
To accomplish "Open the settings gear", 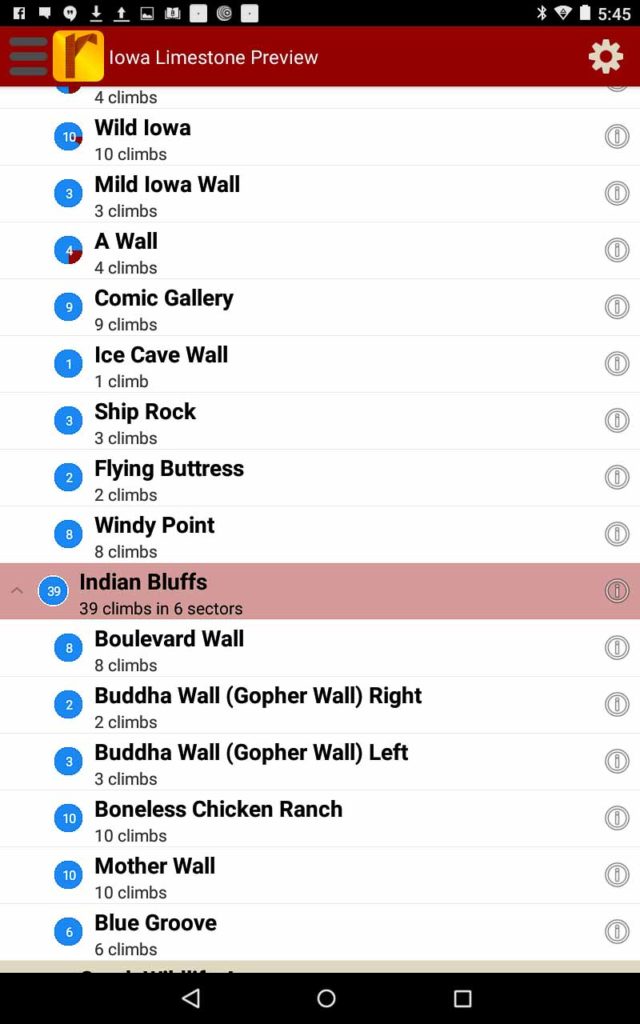I will [605, 57].
